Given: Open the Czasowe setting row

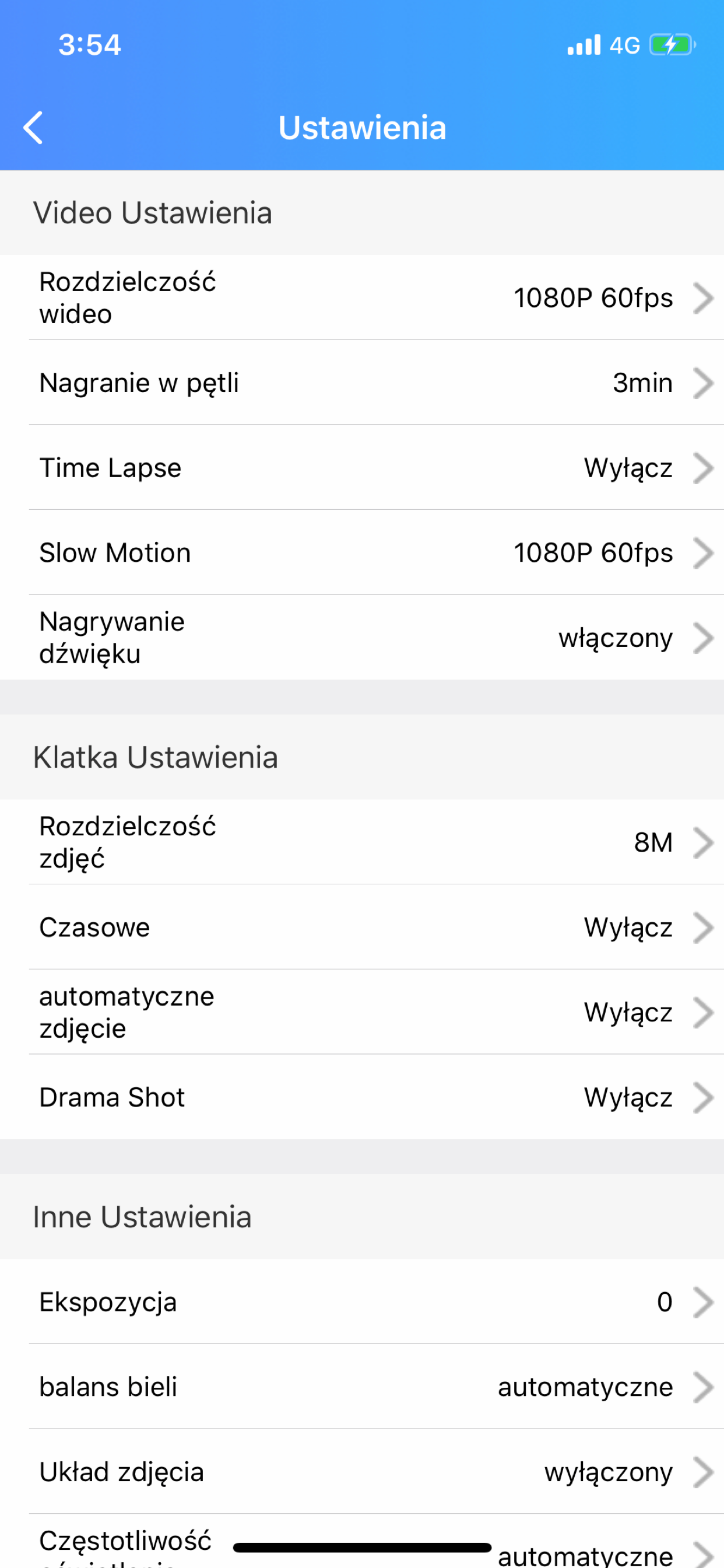Looking at the screenshot, I should click(x=362, y=927).
